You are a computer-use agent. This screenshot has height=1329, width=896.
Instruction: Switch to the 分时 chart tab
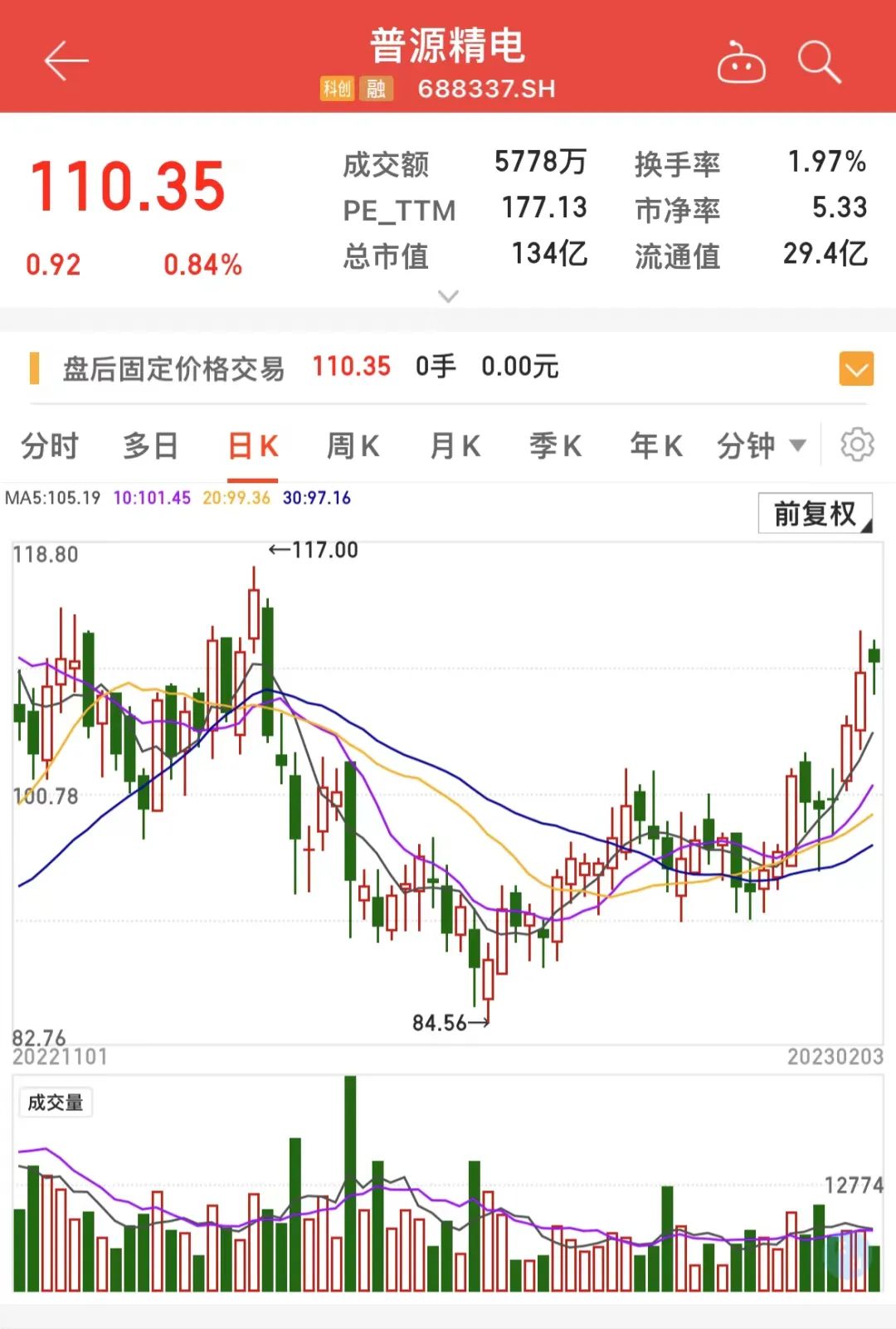click(x=50, y=446)
